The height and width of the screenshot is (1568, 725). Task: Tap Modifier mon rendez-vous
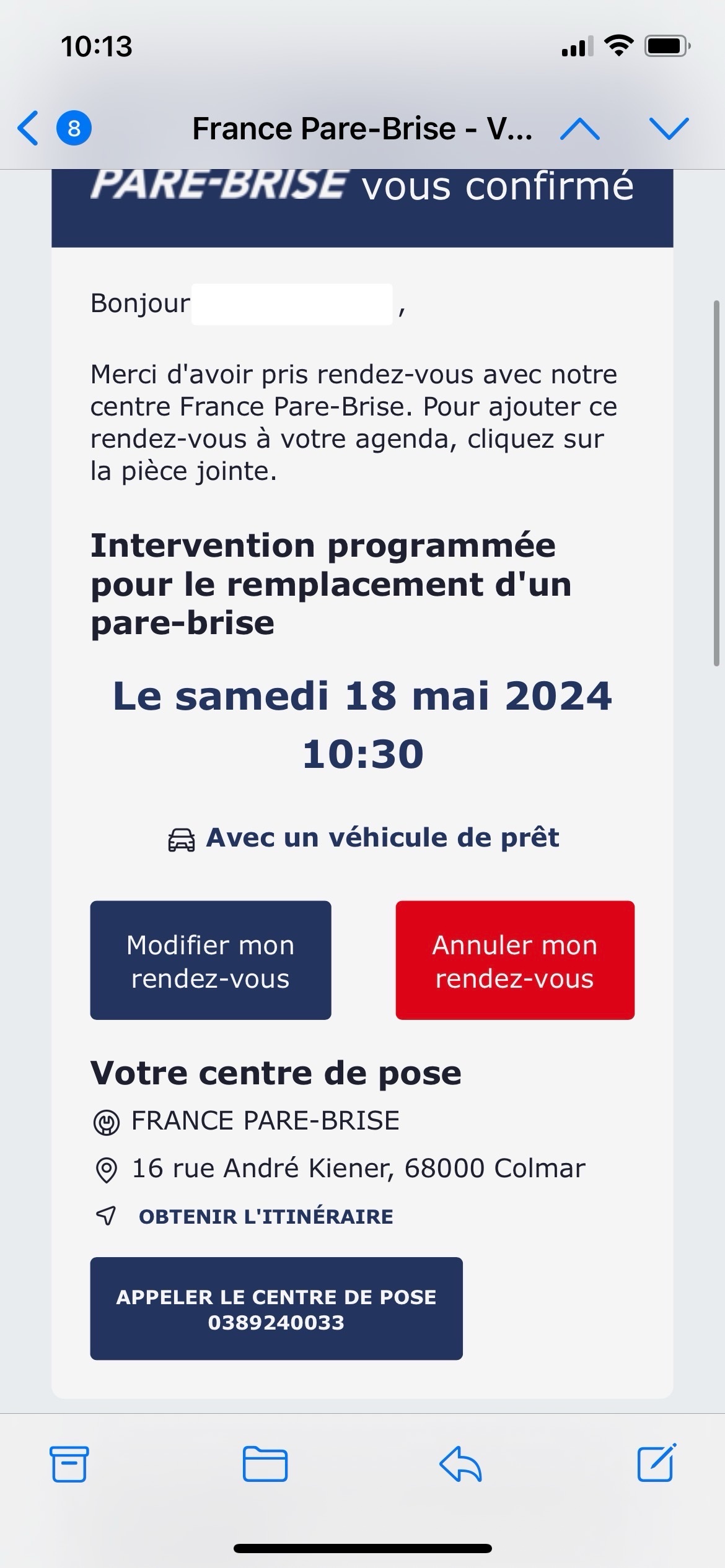[211, 961]
